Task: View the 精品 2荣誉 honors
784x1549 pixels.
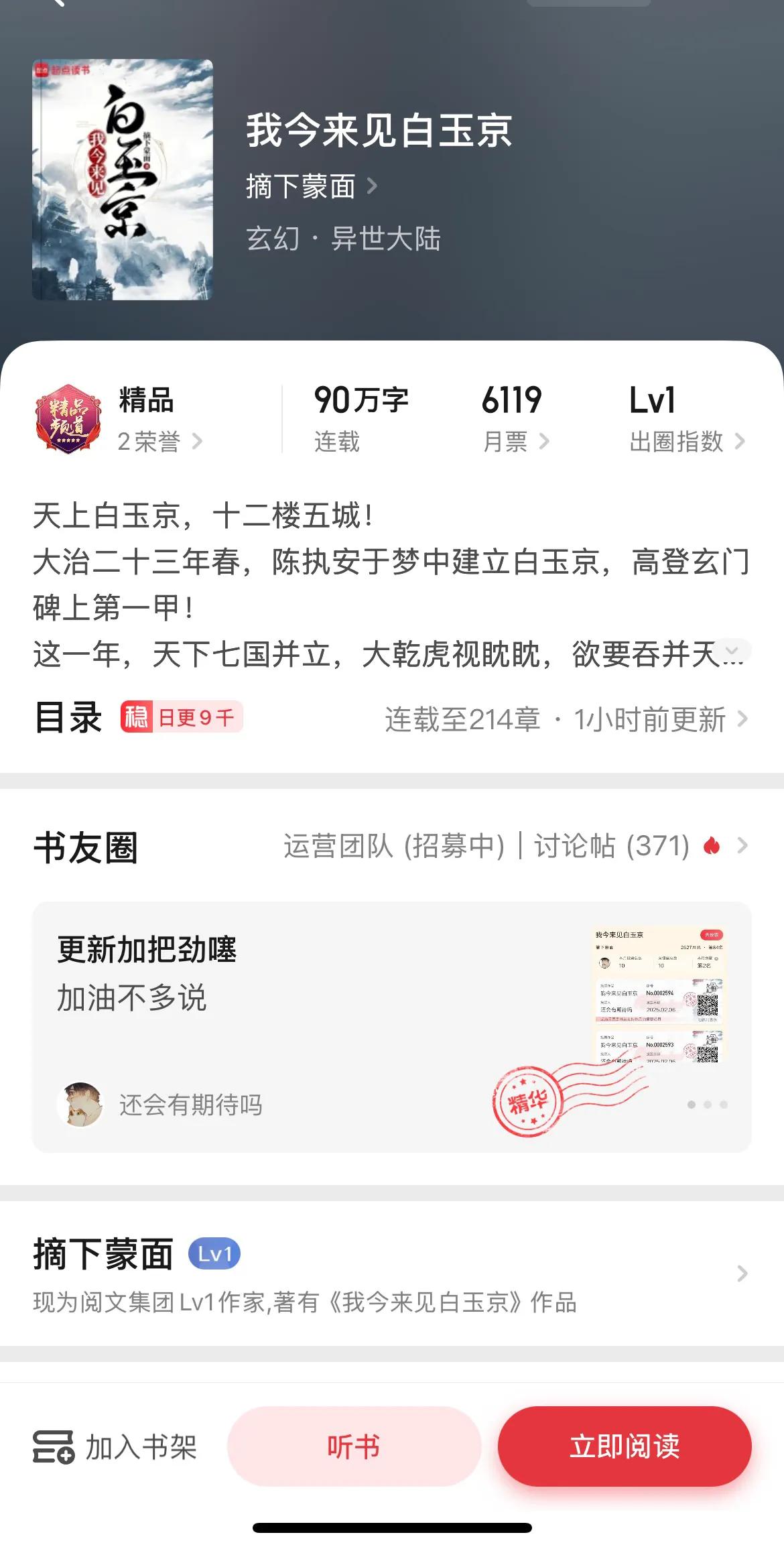Action: click(119, 420)
